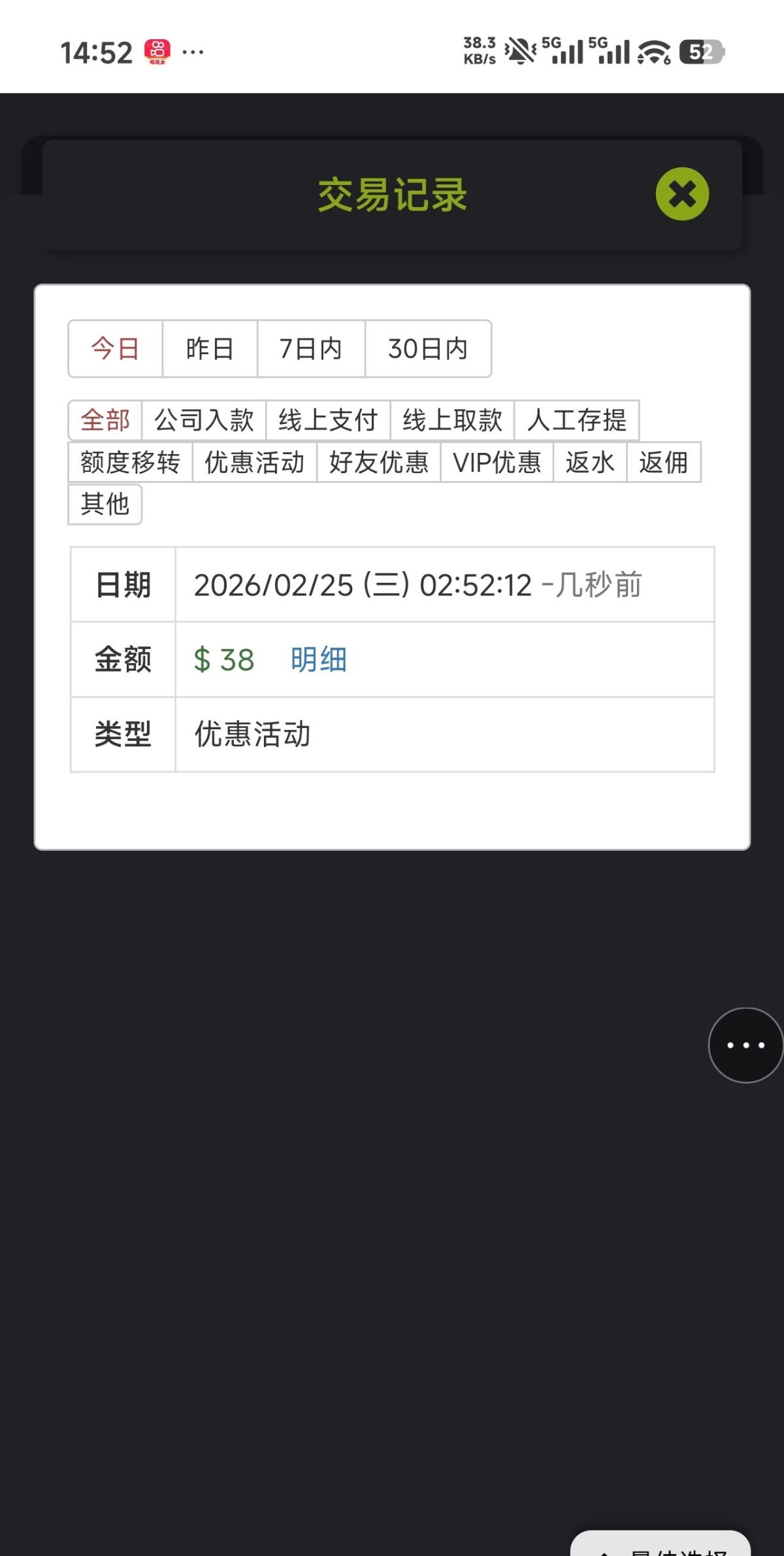This screenshot has width=784, height=1556.
Task: Show records within 30日内
Action: tap(428, 348)
